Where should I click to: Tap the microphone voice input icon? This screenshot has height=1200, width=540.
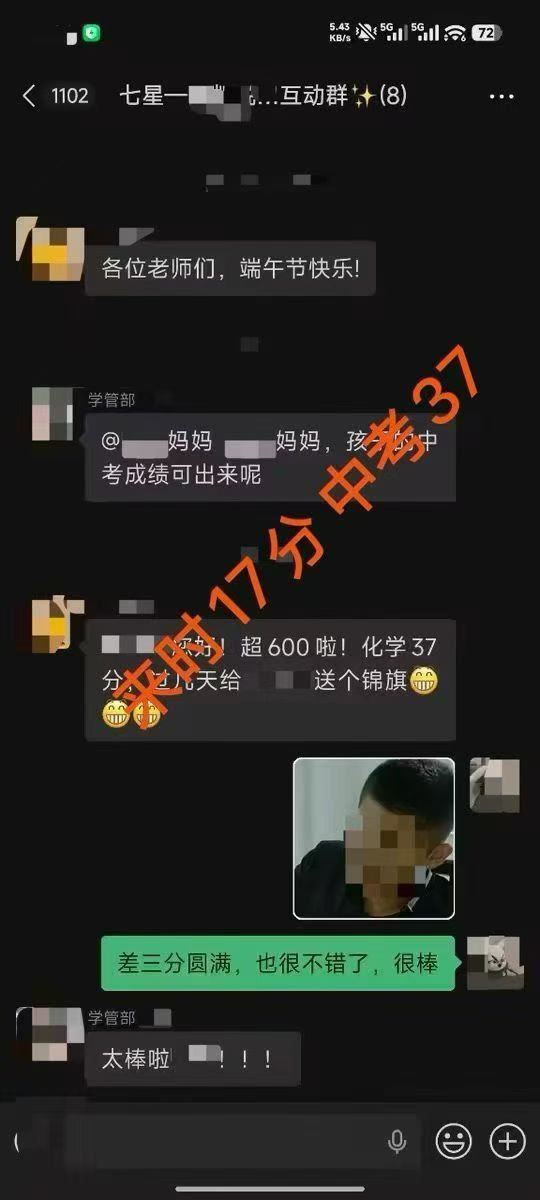[397, 1141]
